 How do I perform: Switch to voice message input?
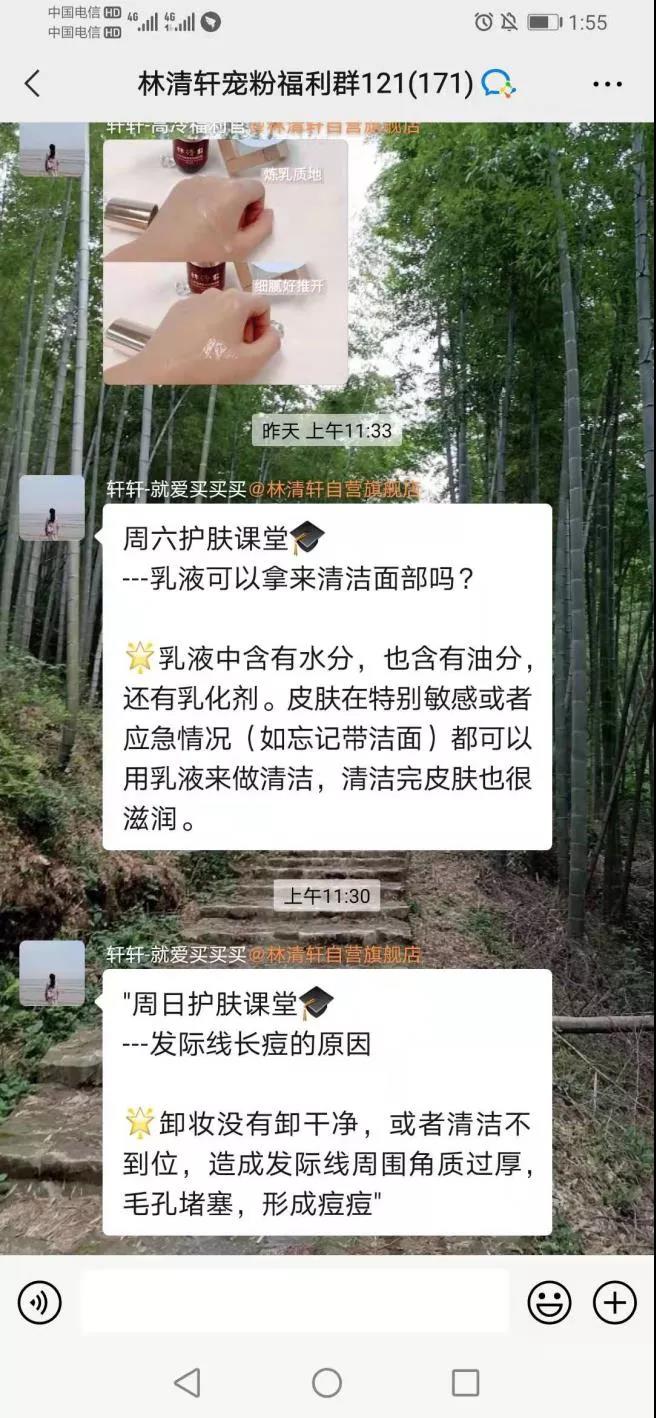click(x=40, y=1302)
